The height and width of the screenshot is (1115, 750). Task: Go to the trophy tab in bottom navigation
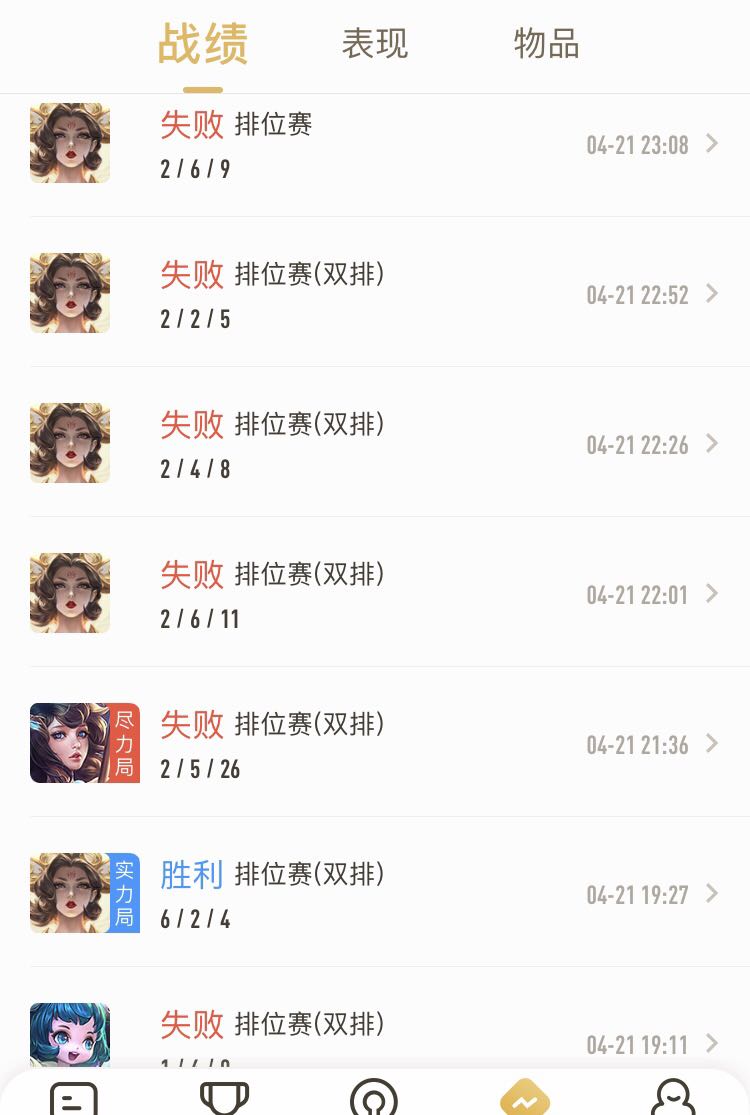pyautogui.click(x=224, y=1098)
